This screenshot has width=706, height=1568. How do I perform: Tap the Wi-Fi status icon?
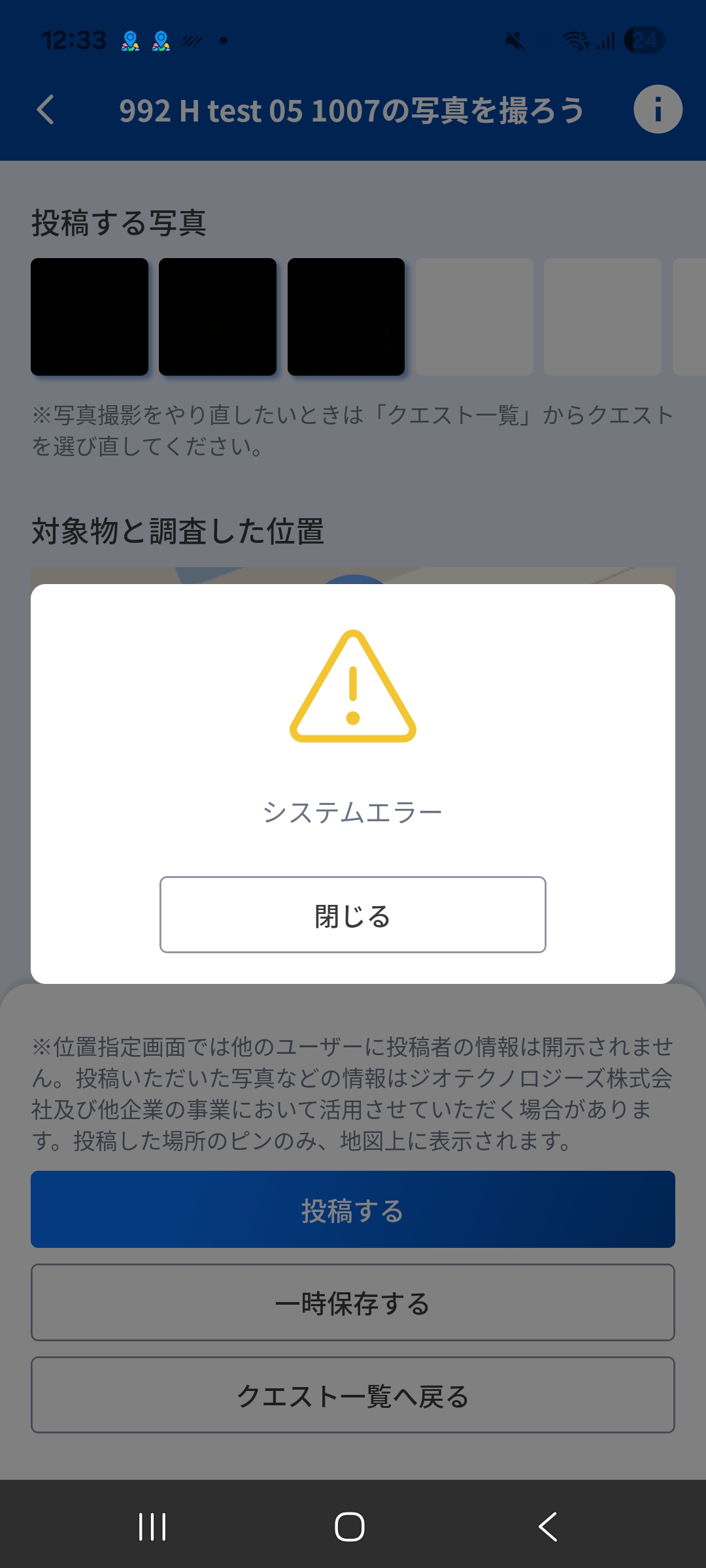coord(574,41)
